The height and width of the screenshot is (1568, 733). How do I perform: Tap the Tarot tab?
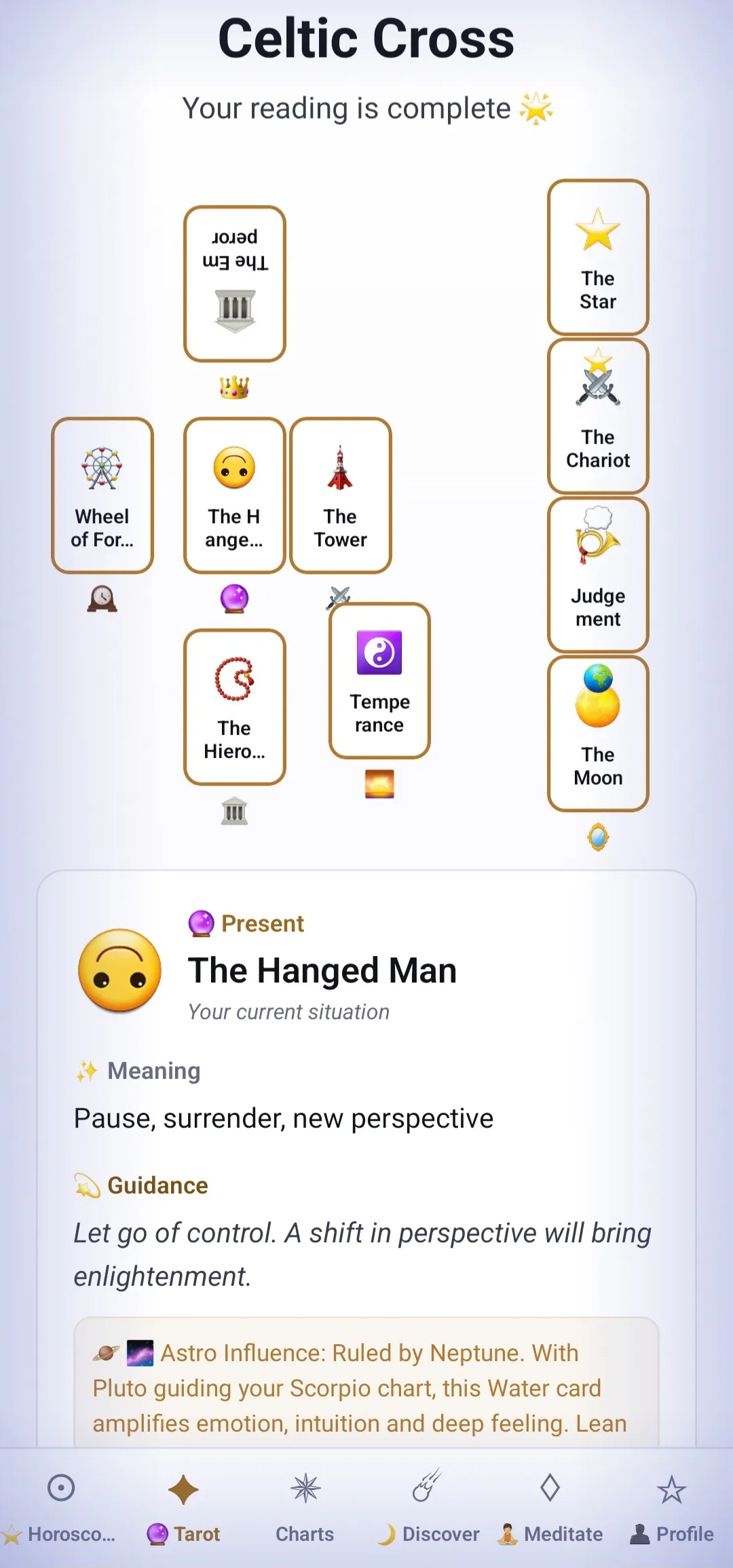click(x=183, y=1508)
